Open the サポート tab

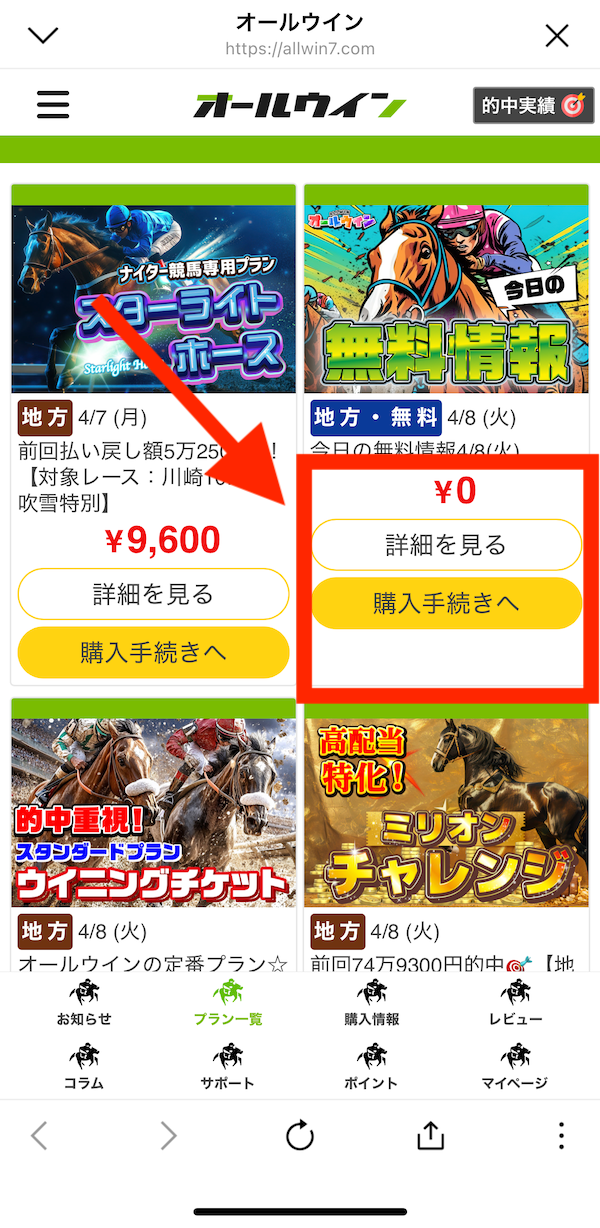point(227,1067)
